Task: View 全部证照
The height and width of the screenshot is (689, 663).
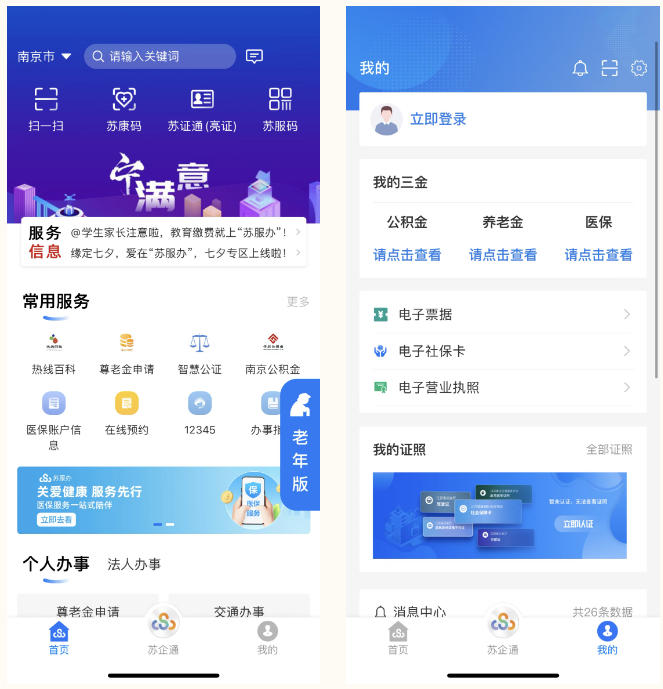Action: 609,450
